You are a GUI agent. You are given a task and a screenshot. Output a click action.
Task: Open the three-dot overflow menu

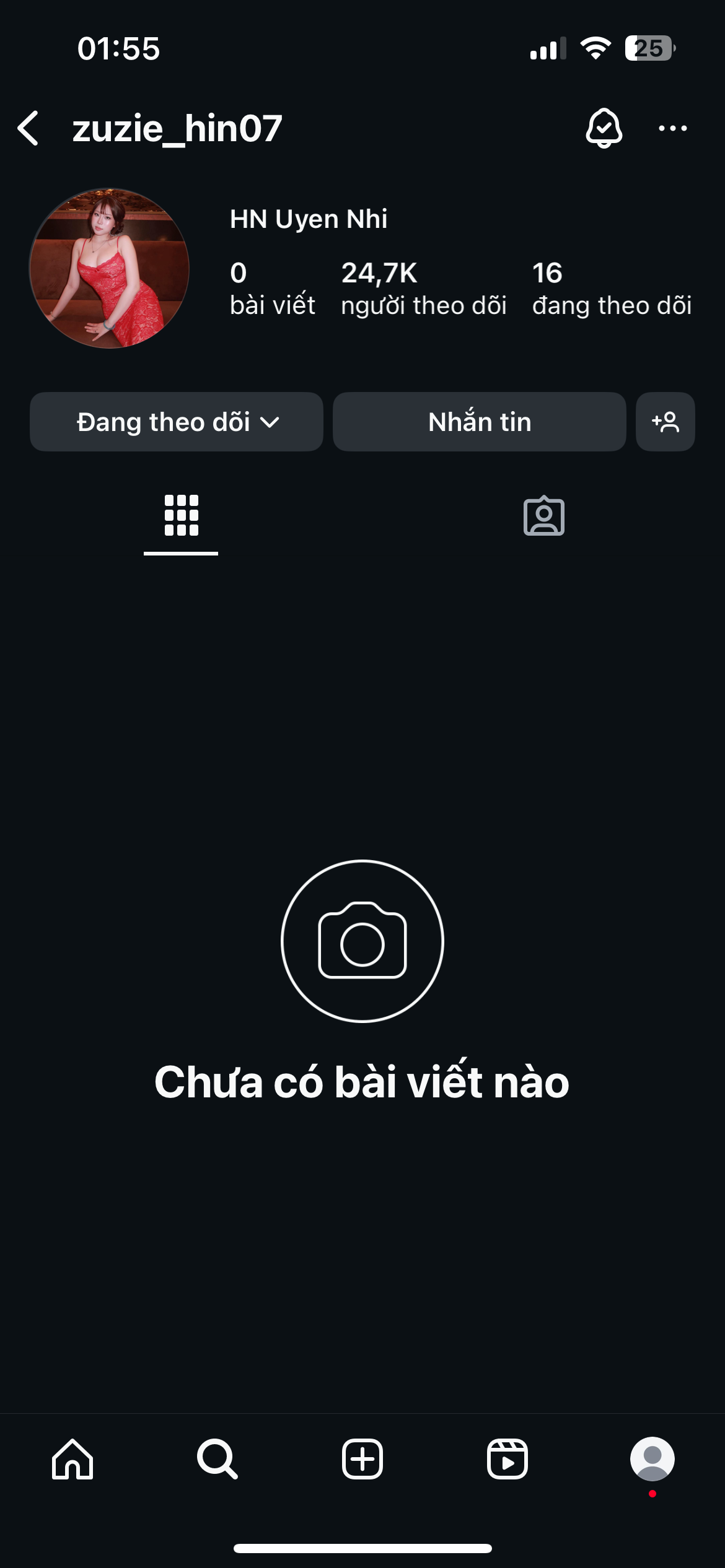tap(672, 128)
